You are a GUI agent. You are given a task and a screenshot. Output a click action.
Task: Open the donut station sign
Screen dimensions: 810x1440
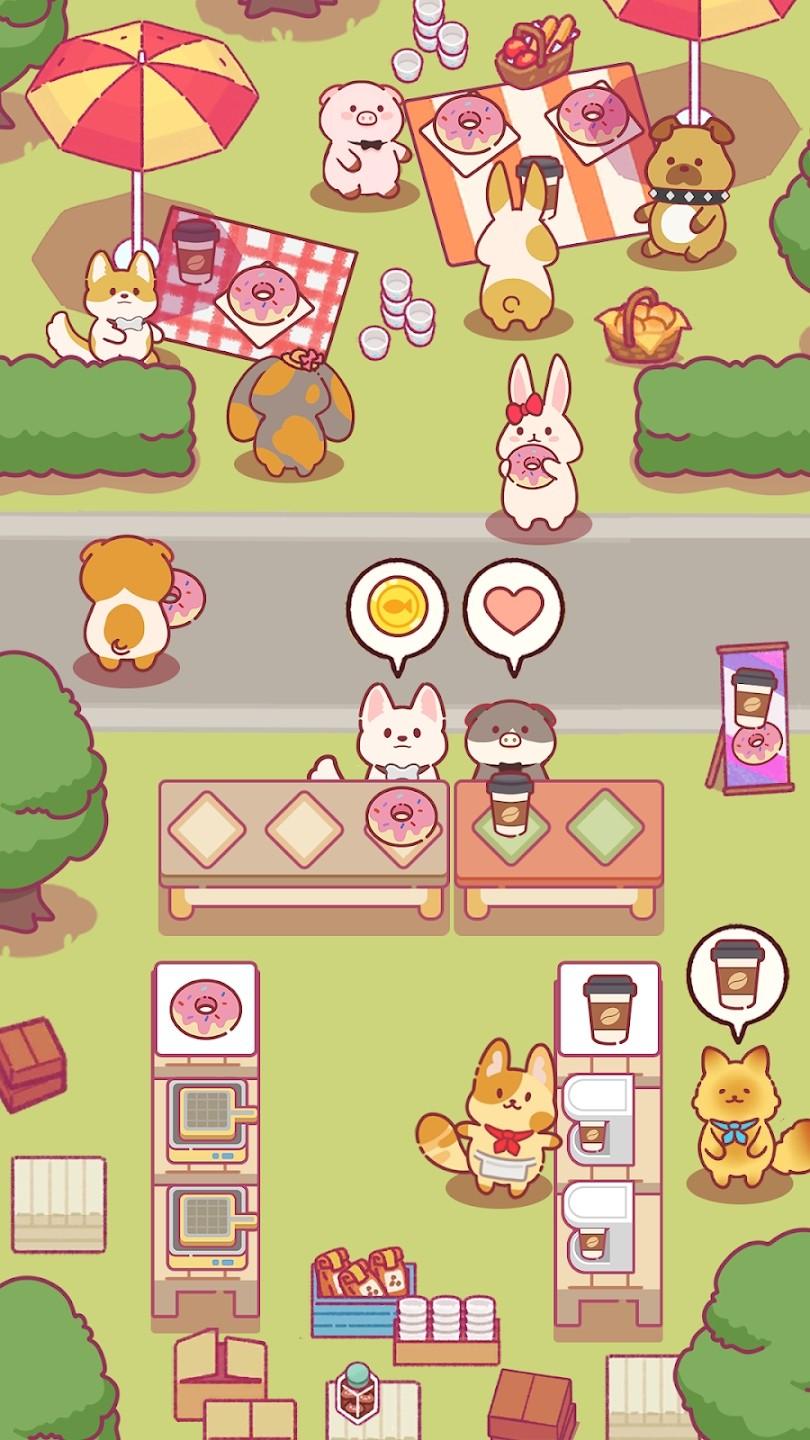tap(206, 1008)
